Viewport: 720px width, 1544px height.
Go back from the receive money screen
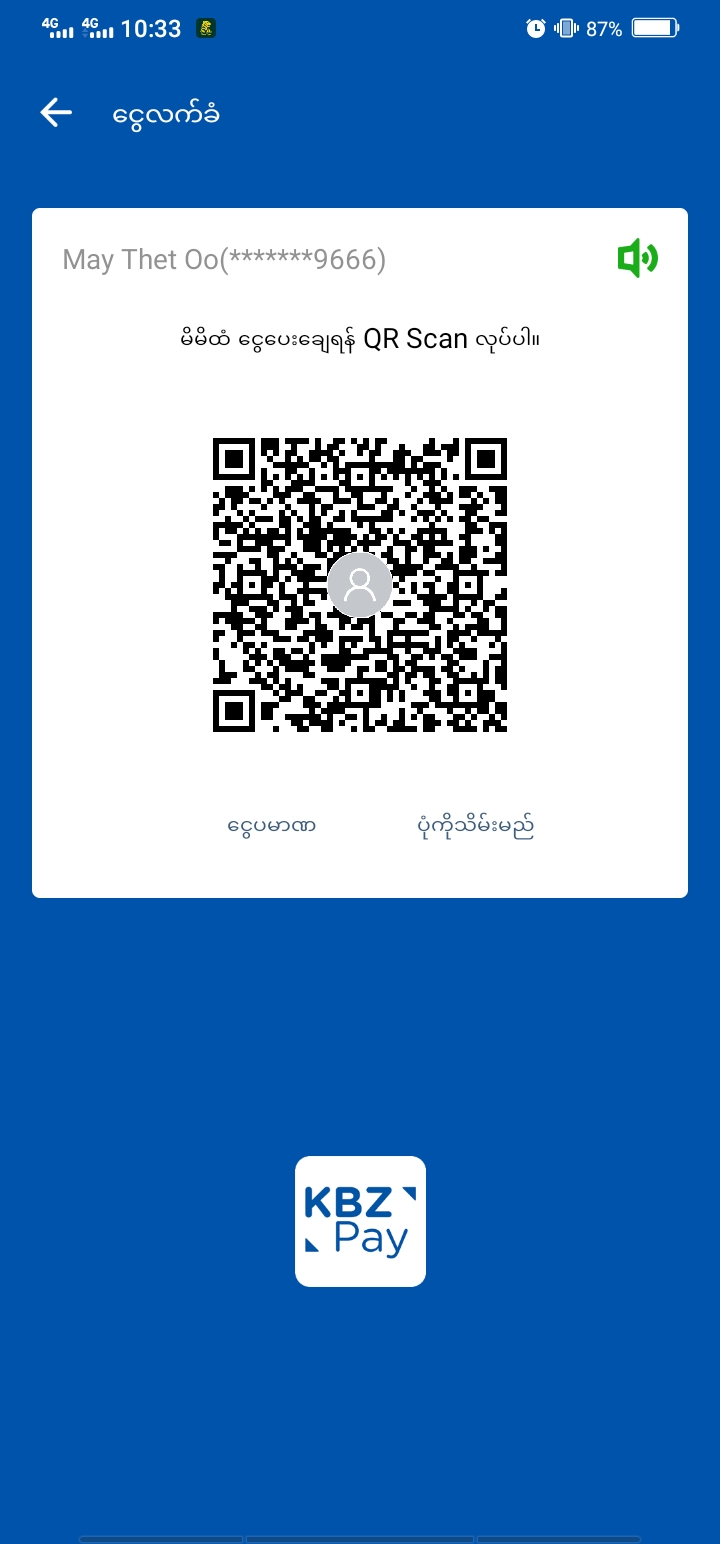[x=56, y=113]
